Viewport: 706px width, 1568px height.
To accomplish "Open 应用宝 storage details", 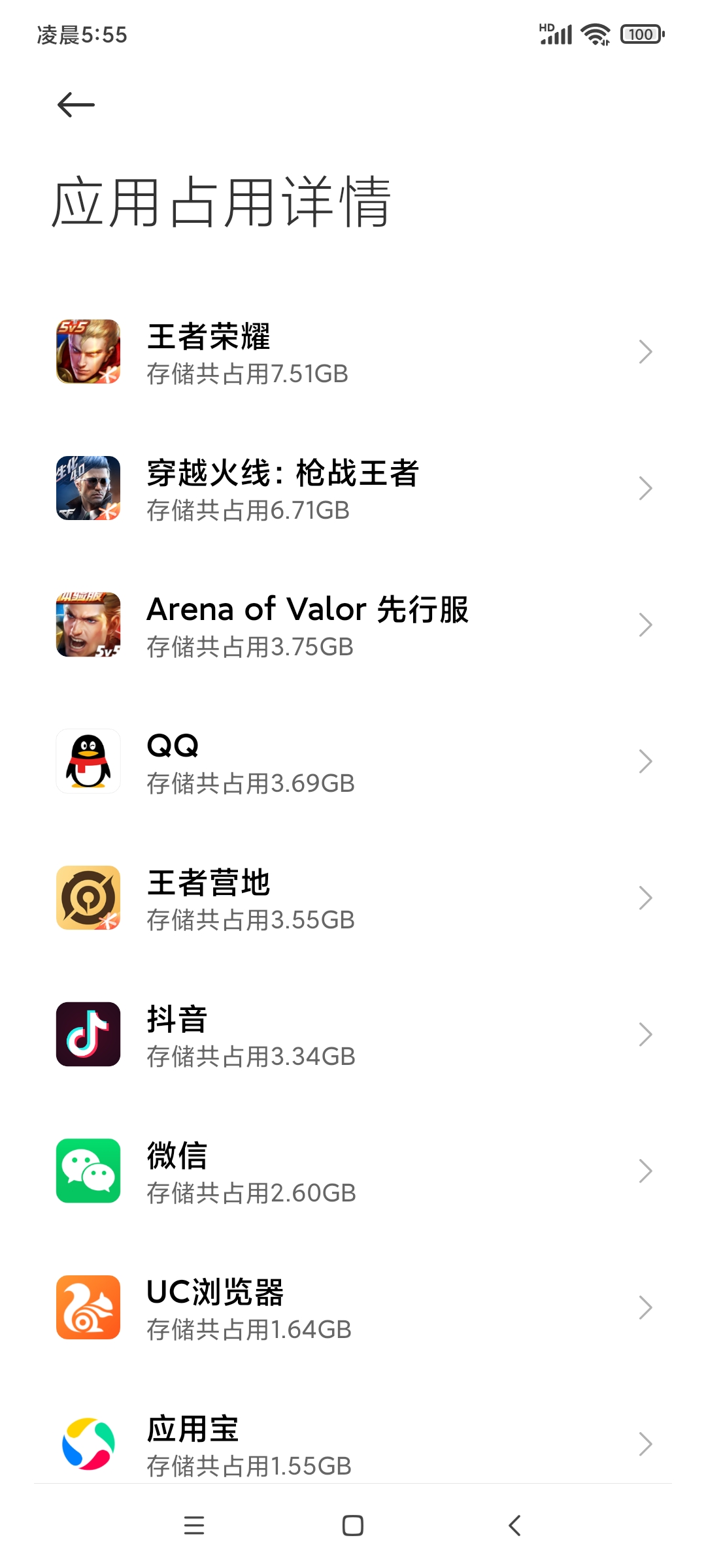I will 353,1444.
